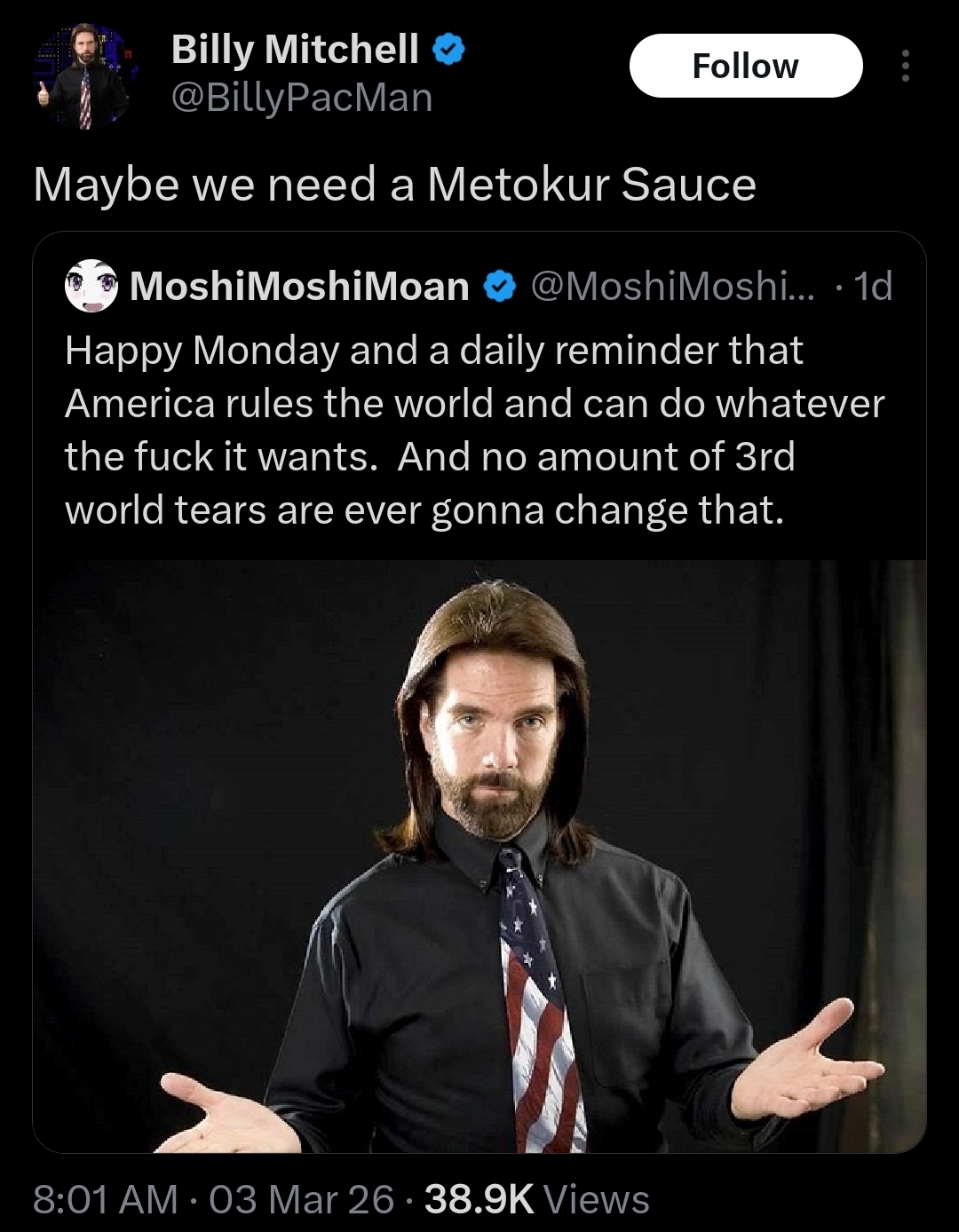Follow Billy Mitchell's account

coord(745,66)
